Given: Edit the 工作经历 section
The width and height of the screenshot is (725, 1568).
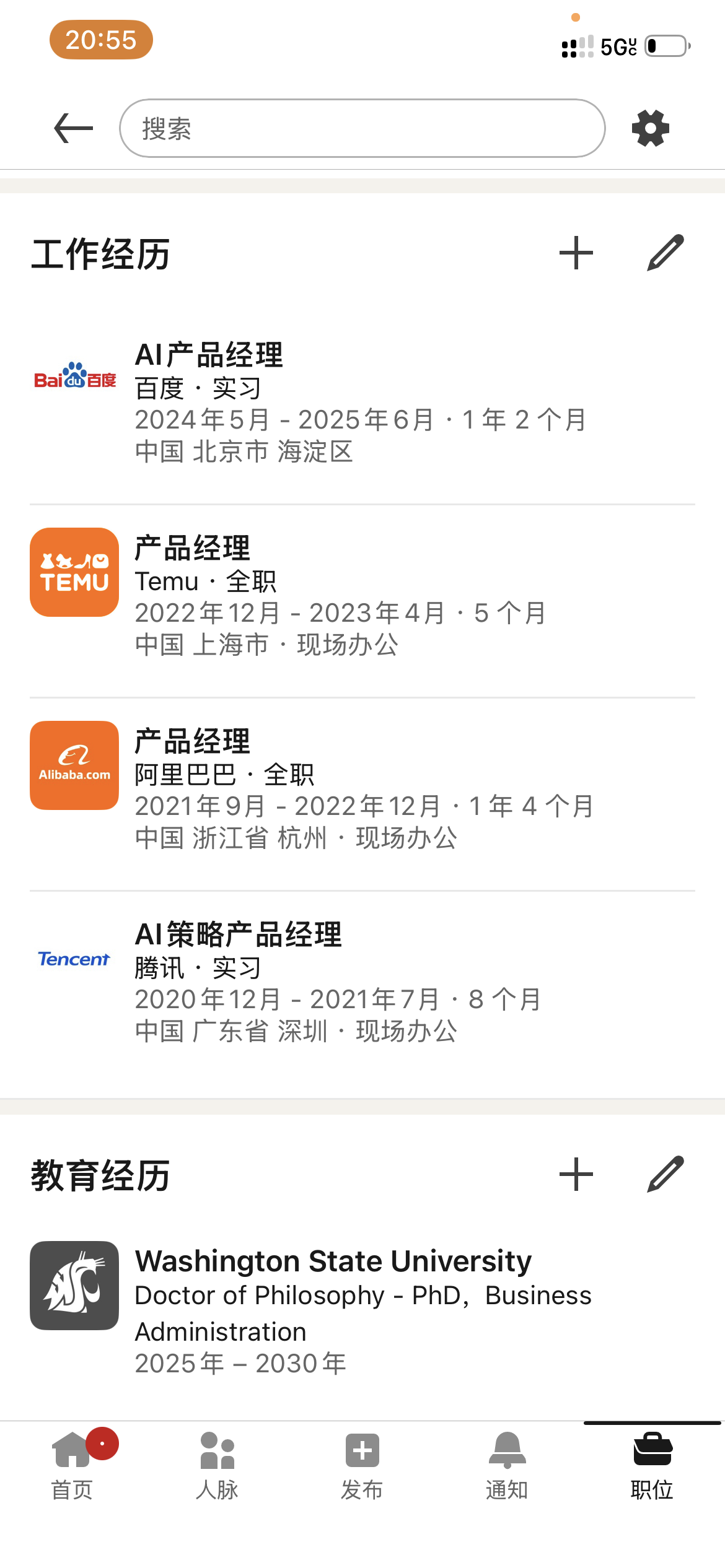Looking at the screenshot, I should tap(665, 253).
